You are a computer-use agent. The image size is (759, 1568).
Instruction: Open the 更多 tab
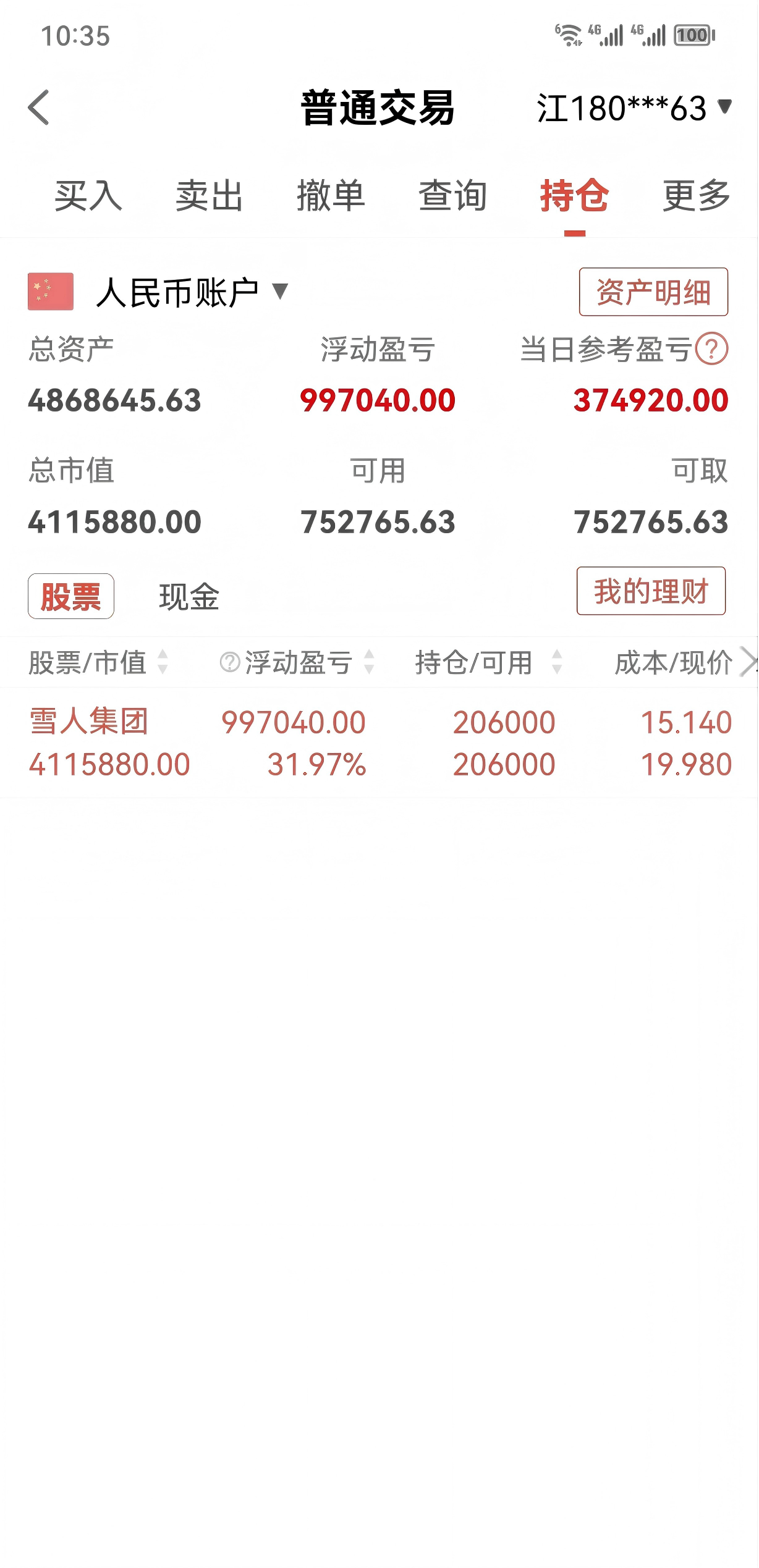click(x=696, y=196)
